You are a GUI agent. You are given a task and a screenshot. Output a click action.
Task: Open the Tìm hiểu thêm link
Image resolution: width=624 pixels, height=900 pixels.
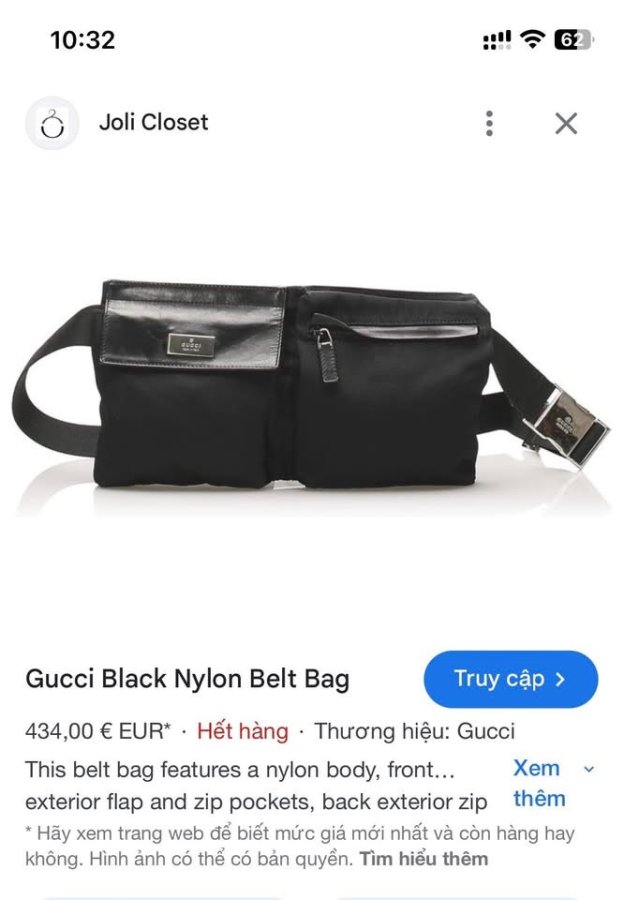coord(424,858)
